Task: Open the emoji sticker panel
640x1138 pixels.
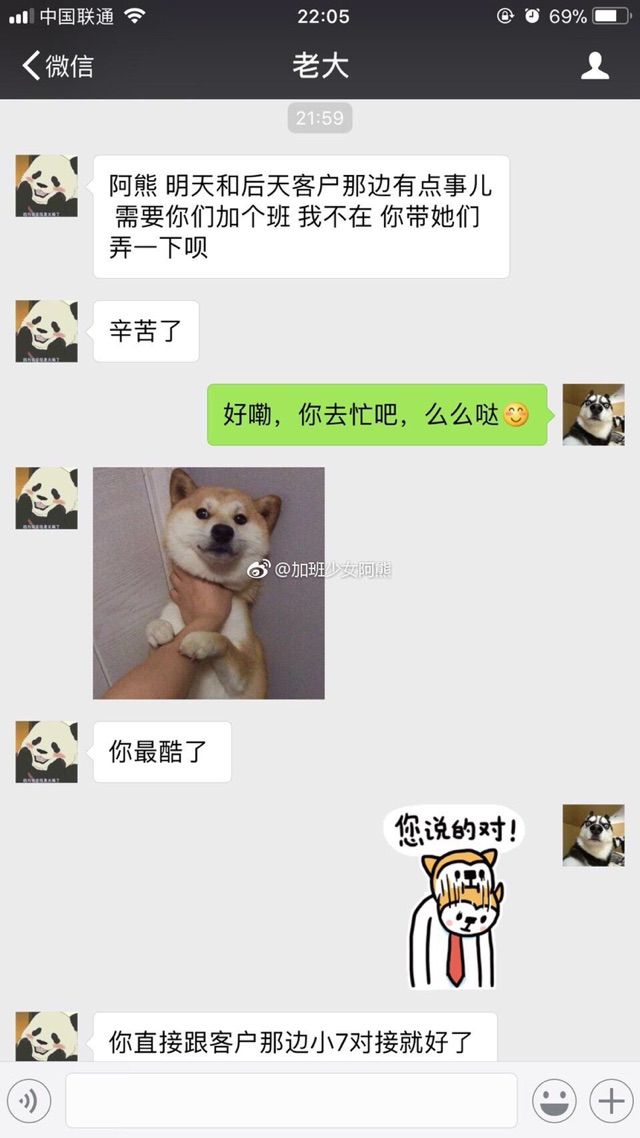Action: (553, 1101)
